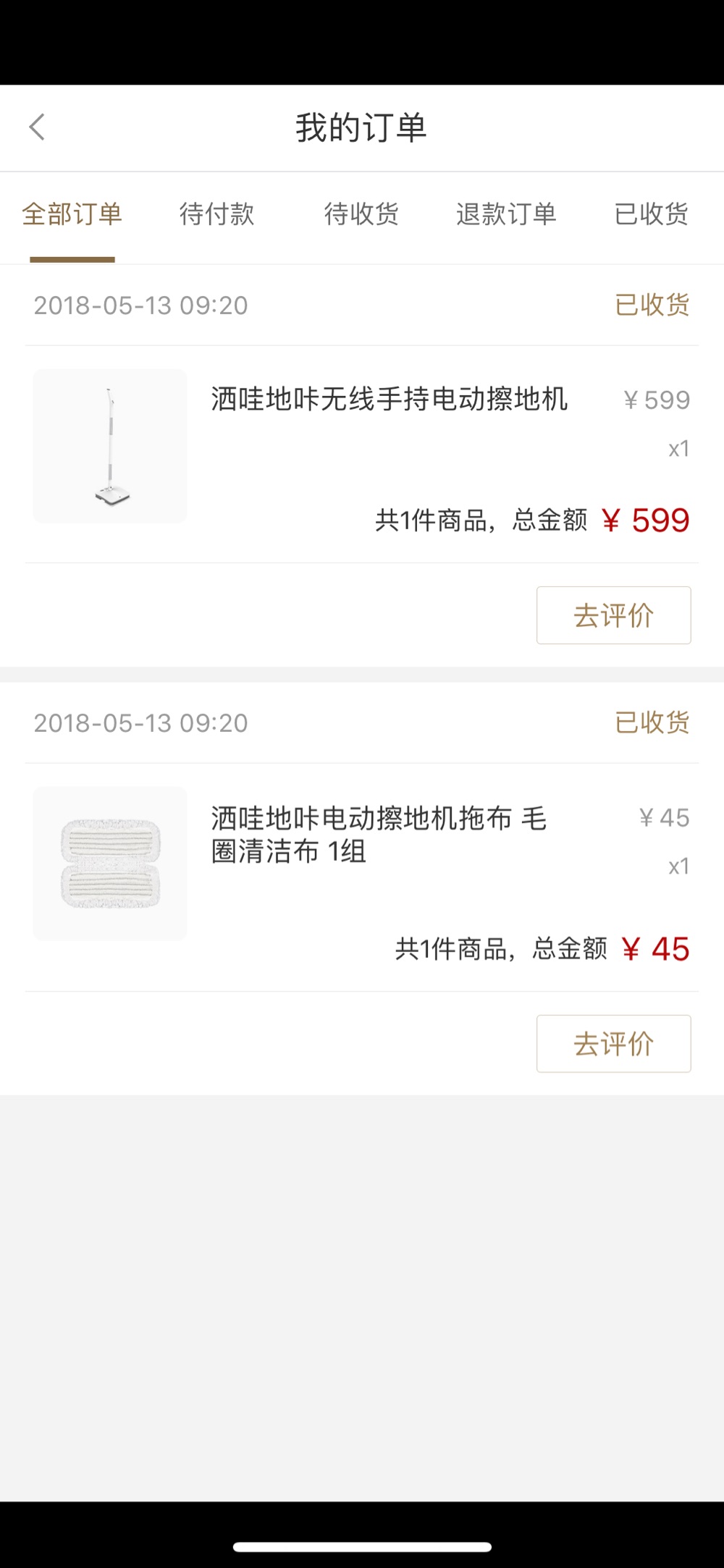Screen dimensions: 724x1568
Task: Open the 电动擦地机拖布 毛圈清洁布 order
Action: click(379, 835)
